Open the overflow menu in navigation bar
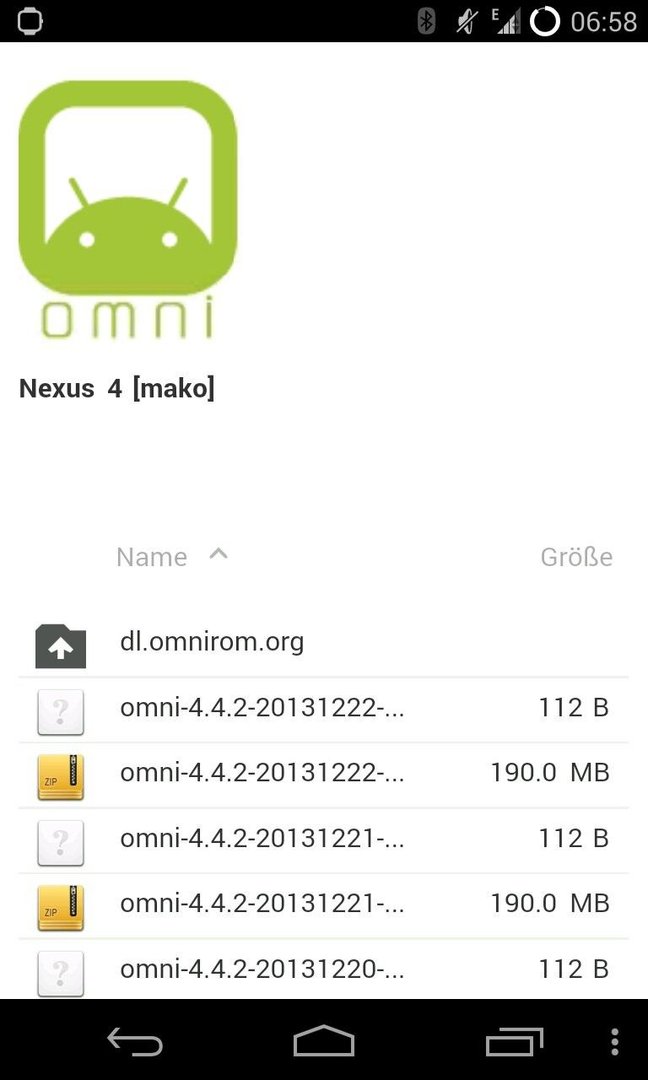 [615, 1041]
